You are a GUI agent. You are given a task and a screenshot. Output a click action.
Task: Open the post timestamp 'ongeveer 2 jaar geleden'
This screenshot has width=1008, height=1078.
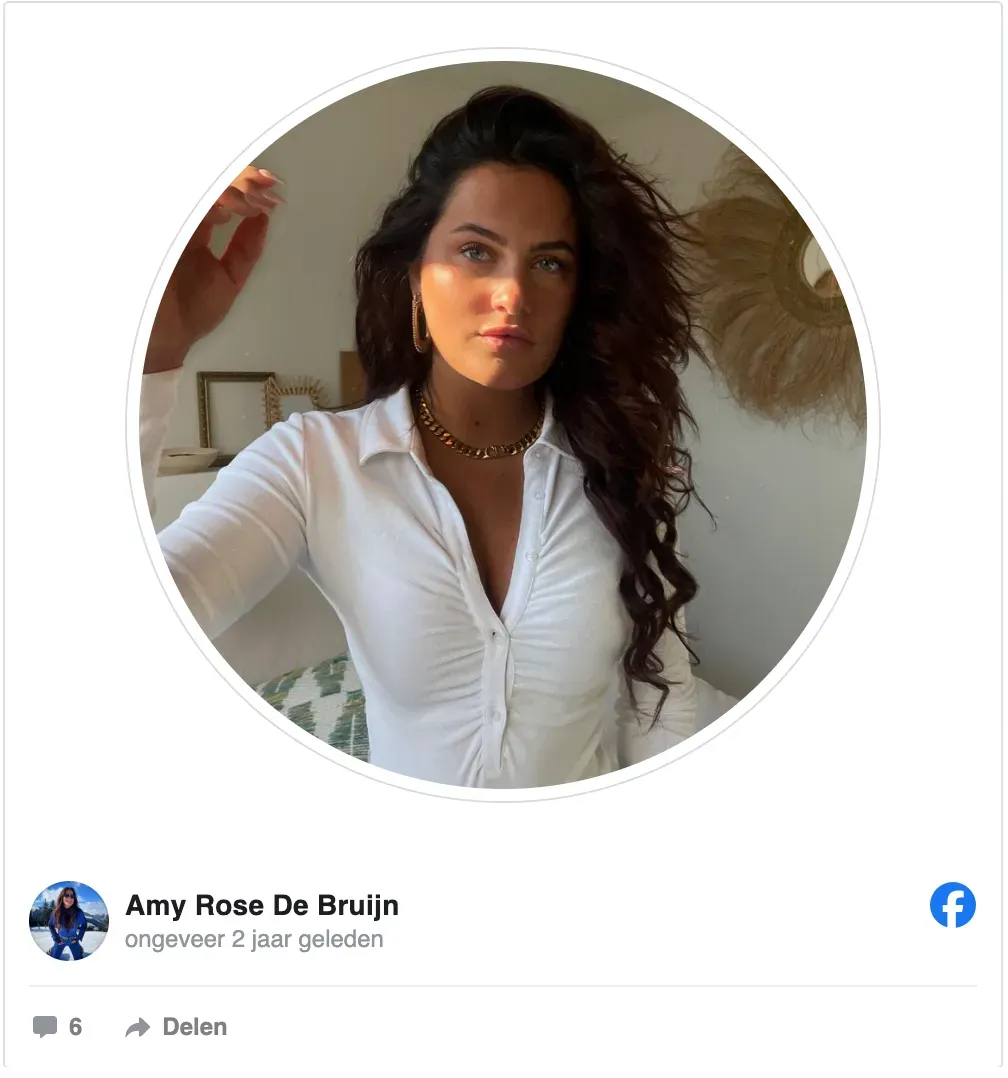254,940
